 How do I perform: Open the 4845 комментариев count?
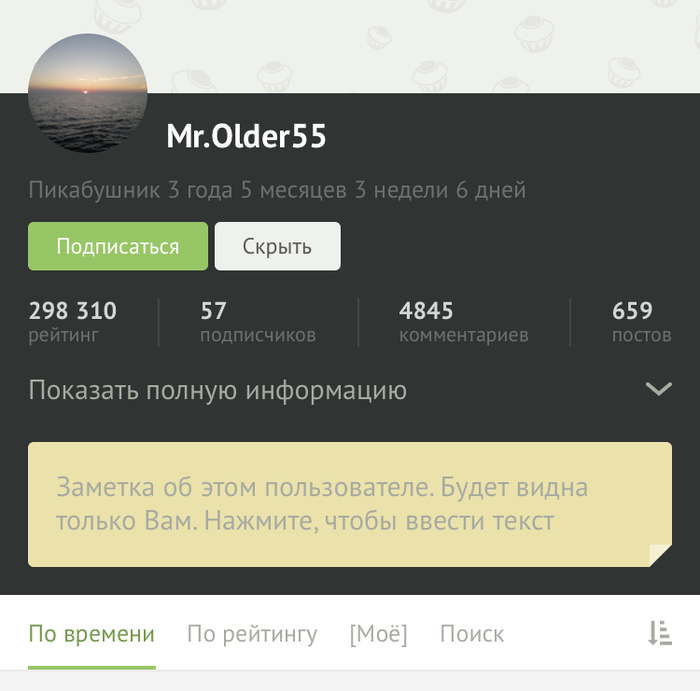(x=463, y=322)
